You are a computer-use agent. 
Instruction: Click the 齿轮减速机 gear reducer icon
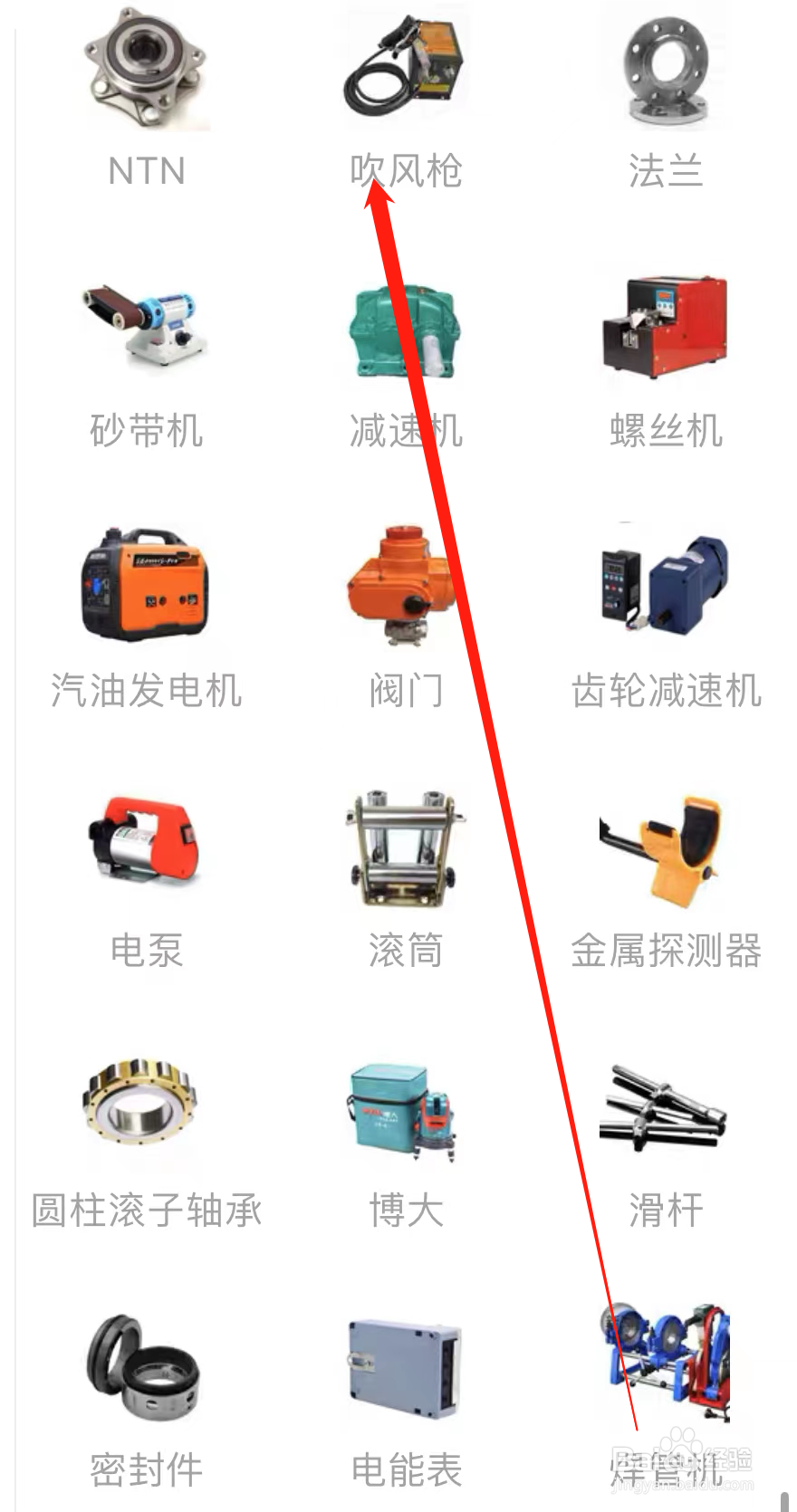click(x=666, y=584)
